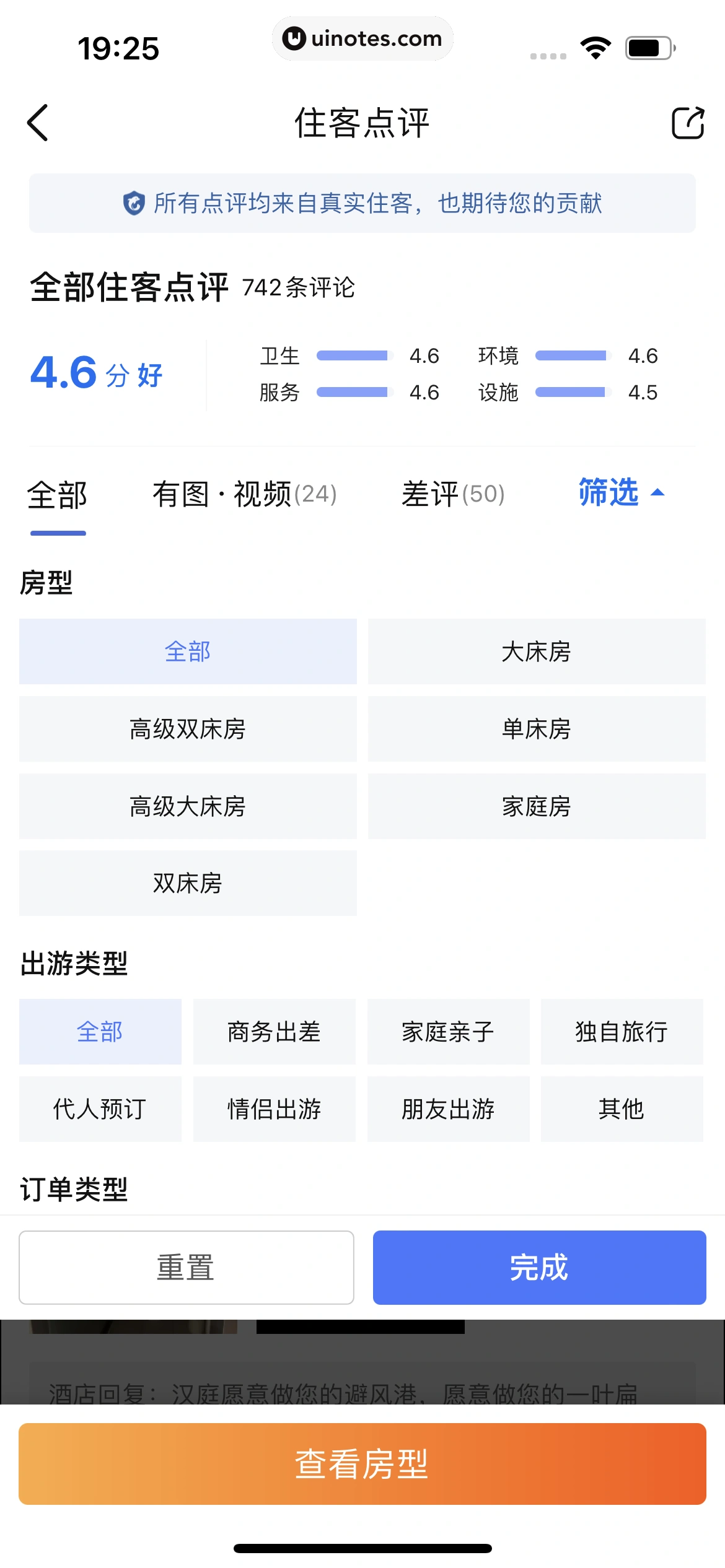The image size is (725, 1568).
Task: Go back from 住客点评 page
Action: point(38,123)
